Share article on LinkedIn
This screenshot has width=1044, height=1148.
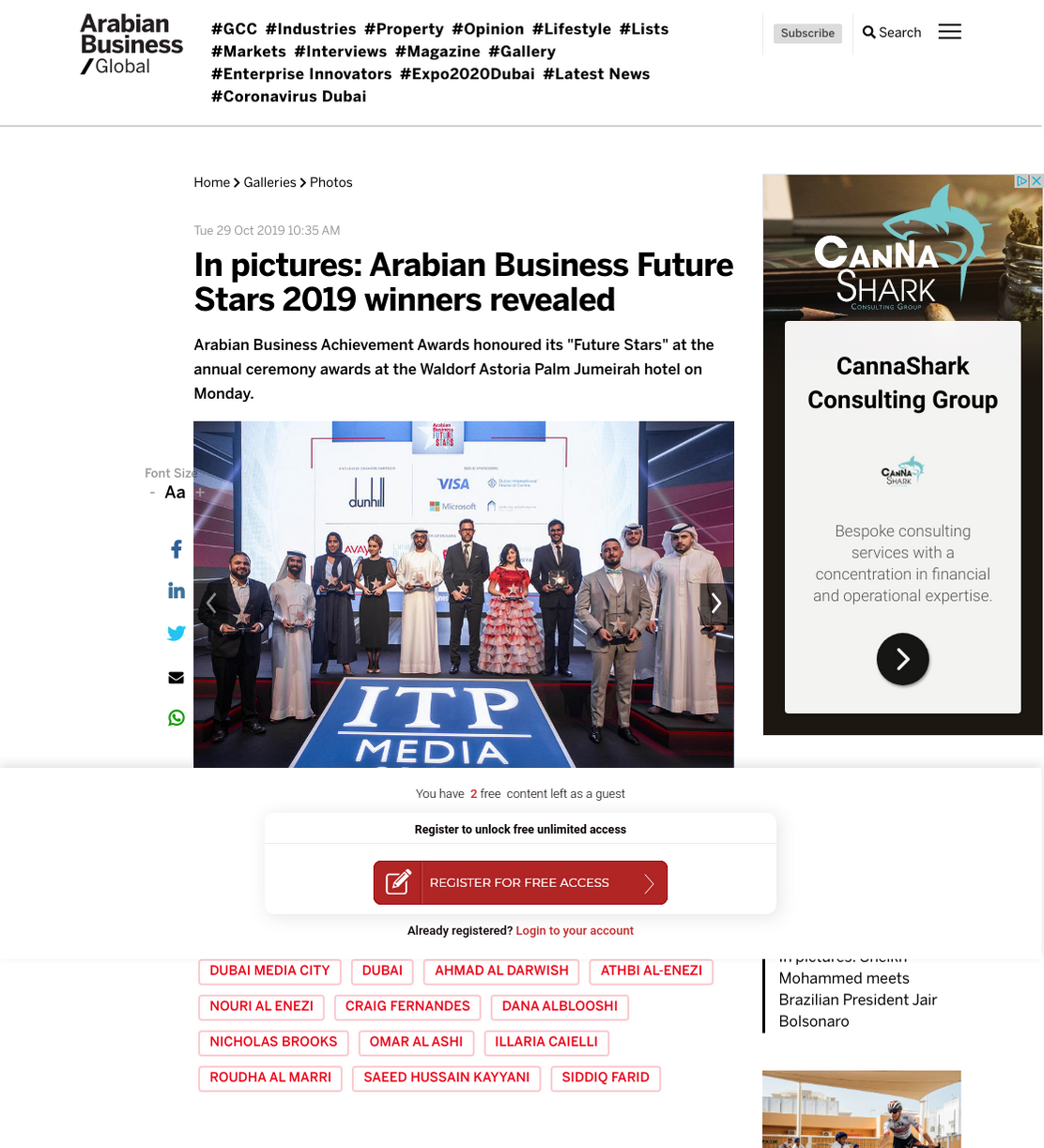point(176,590)
